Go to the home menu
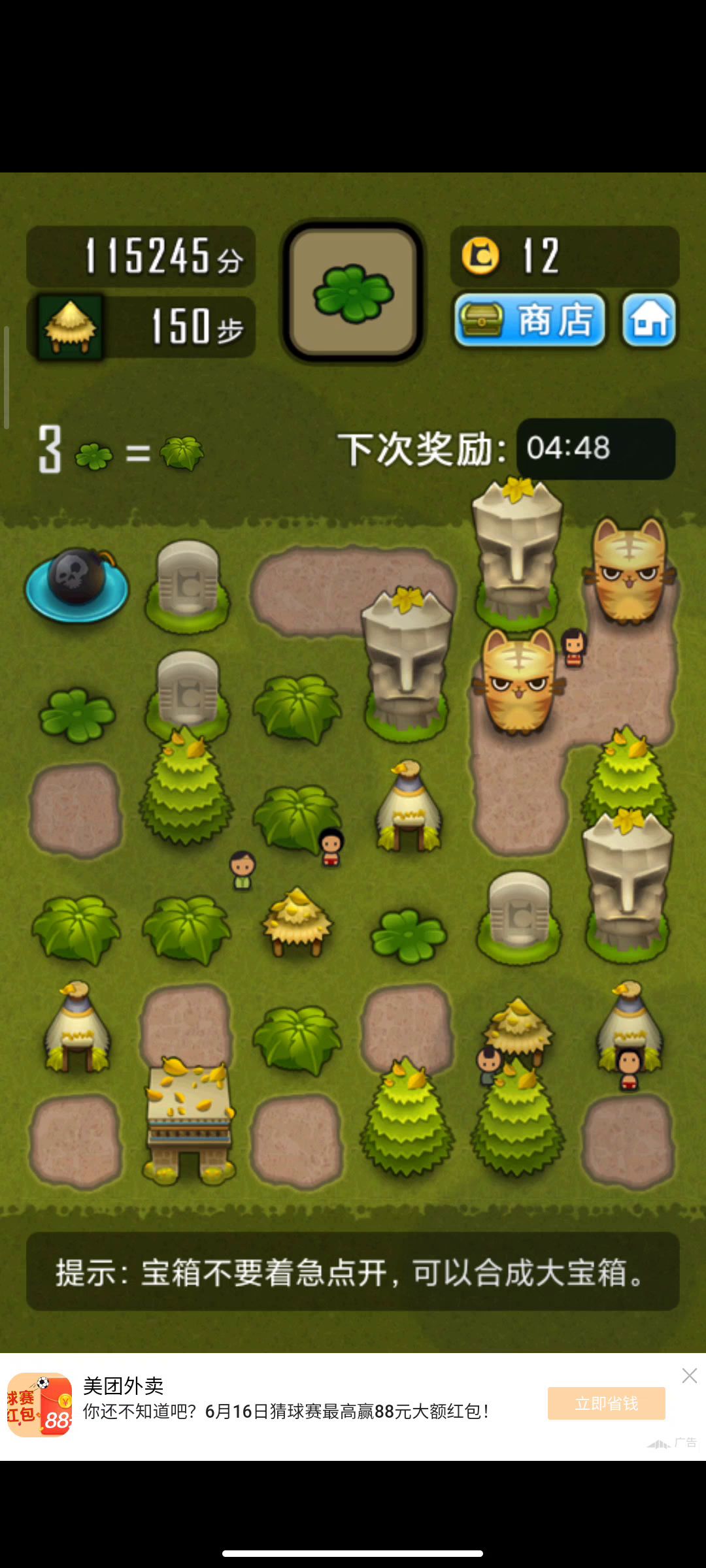Viewport: 706px width, 1568px height. (648, 320)
